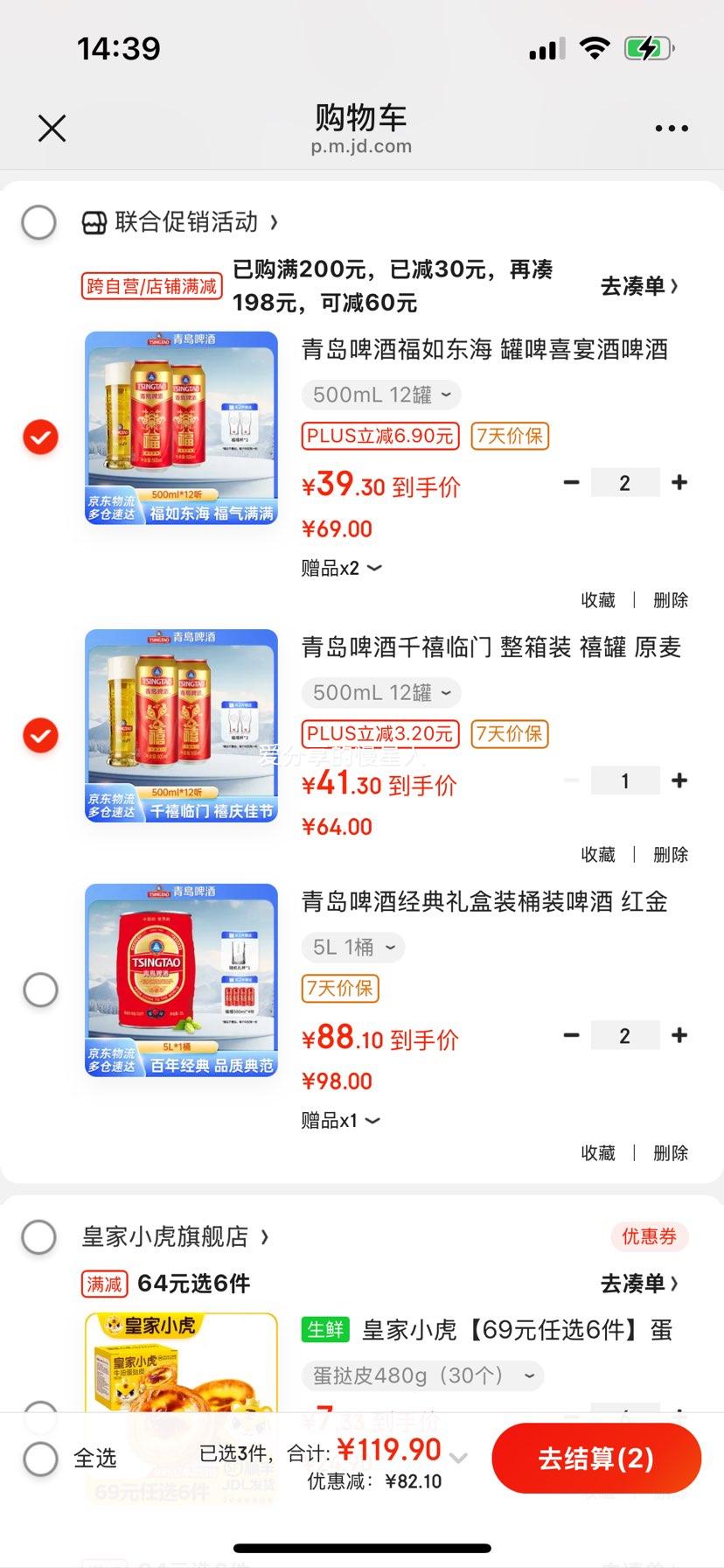
Task: Enable 全选 to select all items
Action: pyautogui.click(x=39, y=1458)
